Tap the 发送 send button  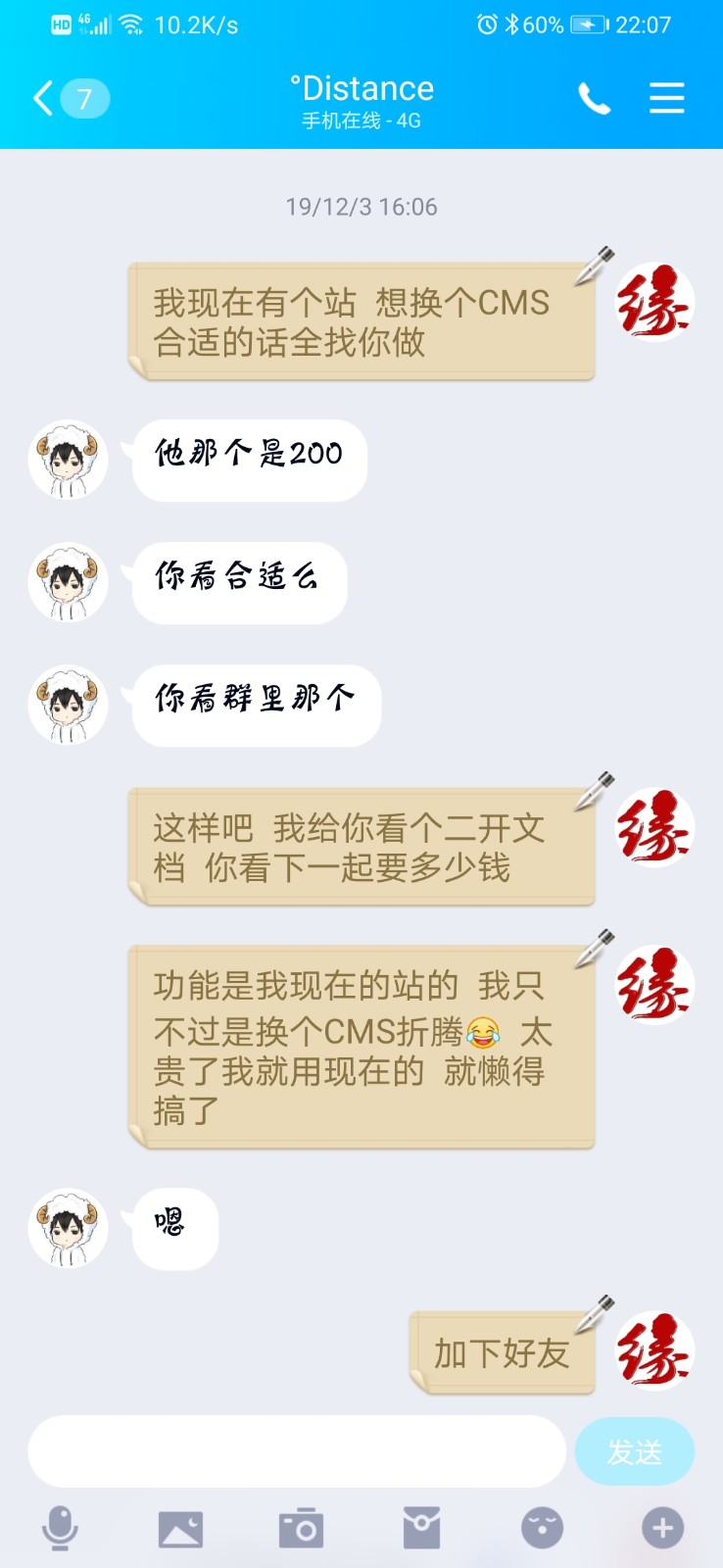[634, 1451]
